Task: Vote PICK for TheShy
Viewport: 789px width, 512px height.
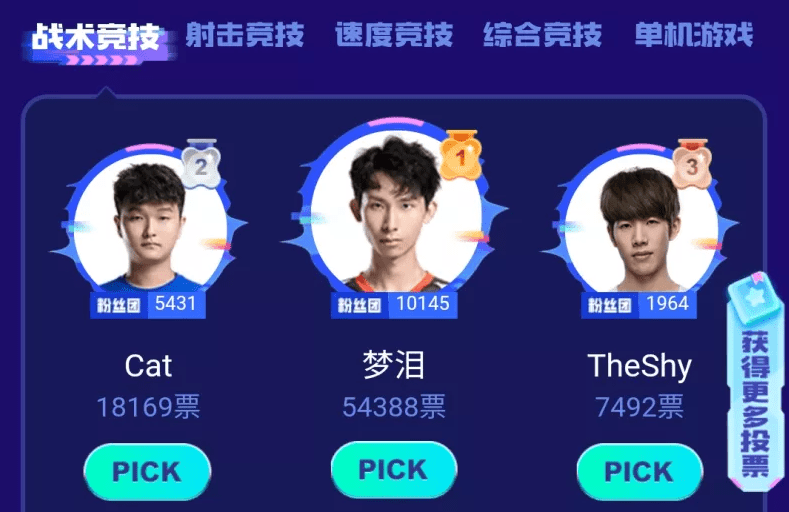Action: click(x=639, y=472)
